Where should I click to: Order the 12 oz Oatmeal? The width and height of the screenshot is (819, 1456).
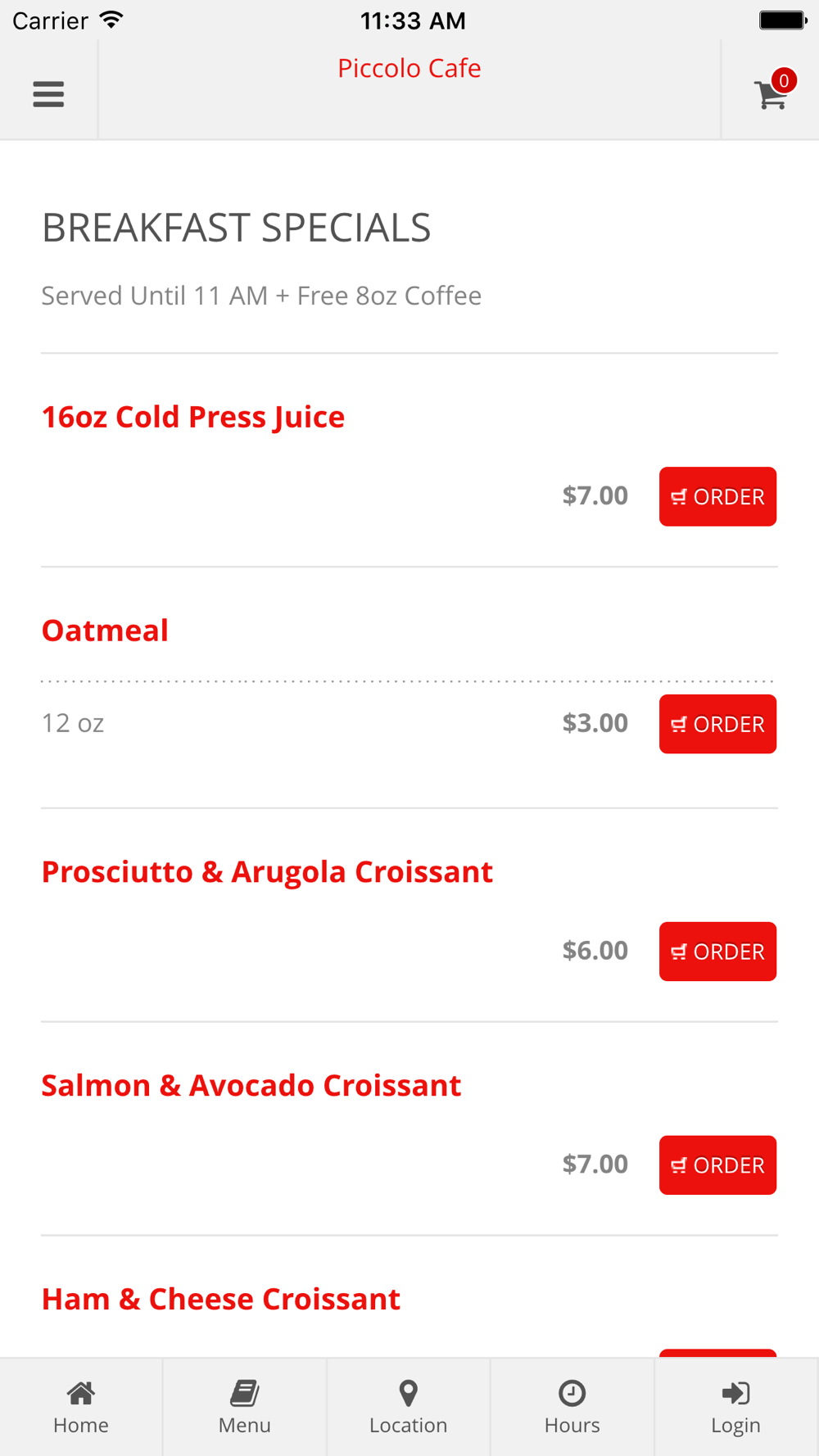[x=717, y=724]
